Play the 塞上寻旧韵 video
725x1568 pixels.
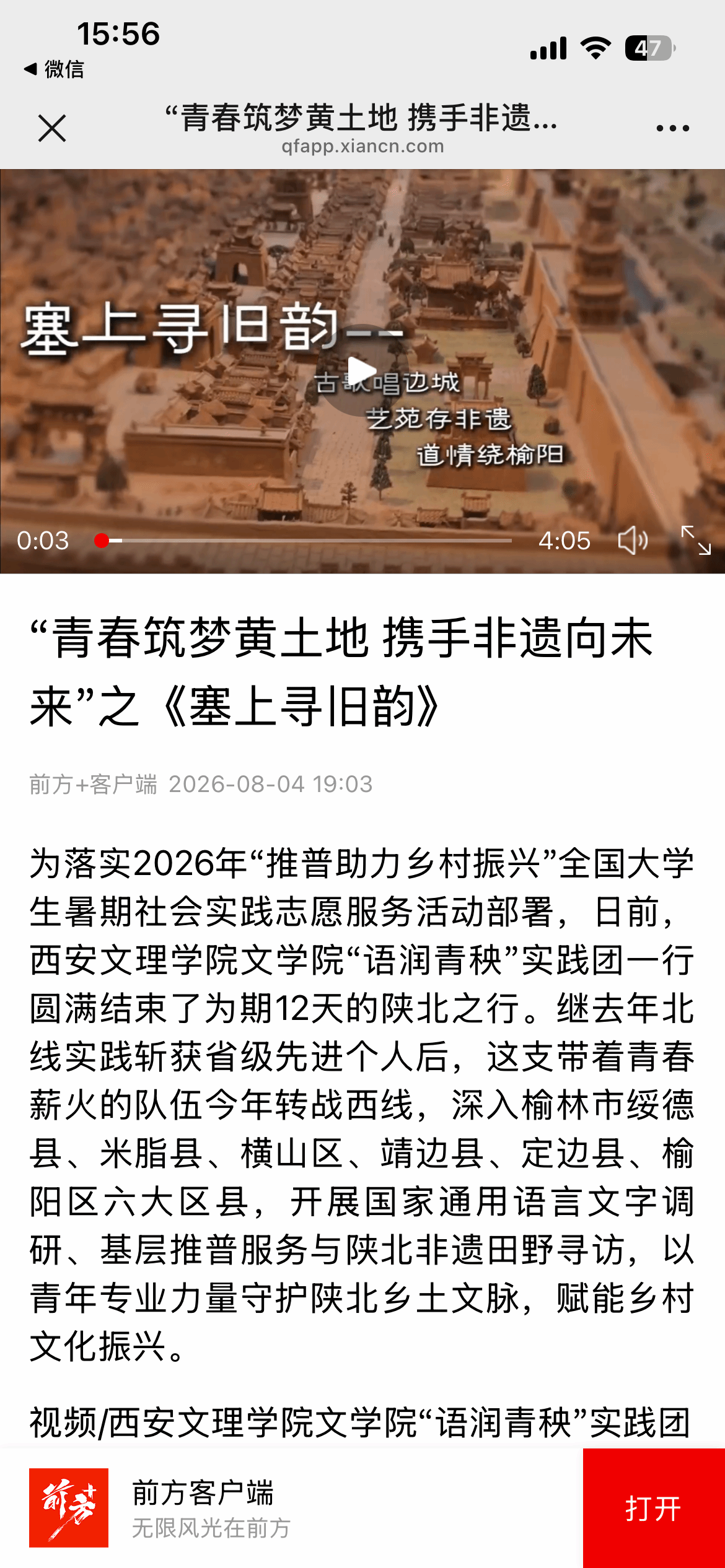tap(362, 370)
